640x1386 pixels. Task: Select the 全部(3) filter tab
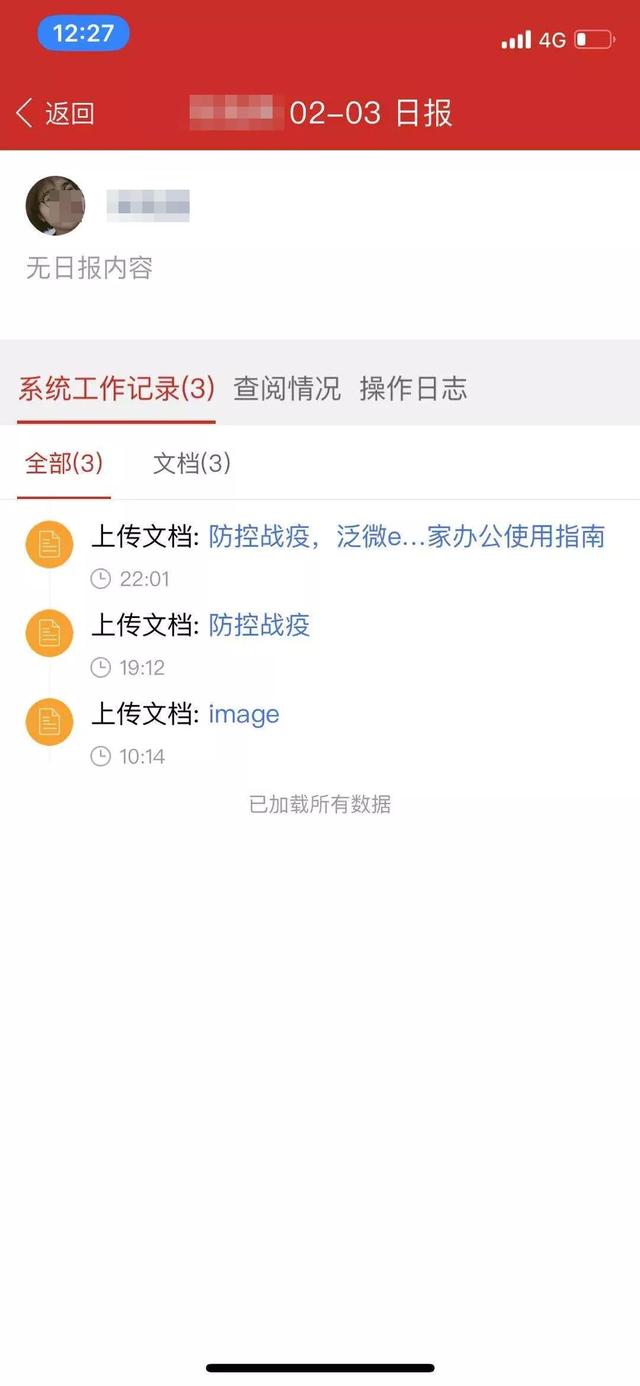64,463
